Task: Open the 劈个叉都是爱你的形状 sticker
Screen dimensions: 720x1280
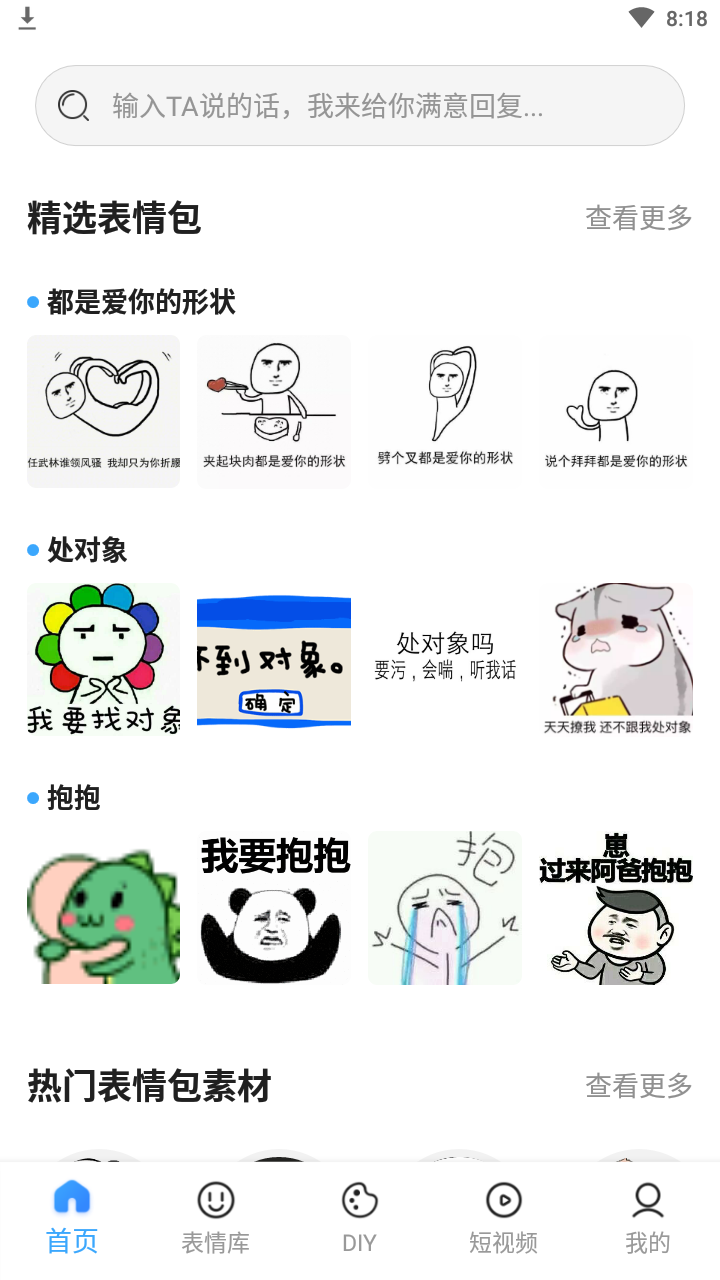Action: [x=445, y=411]
